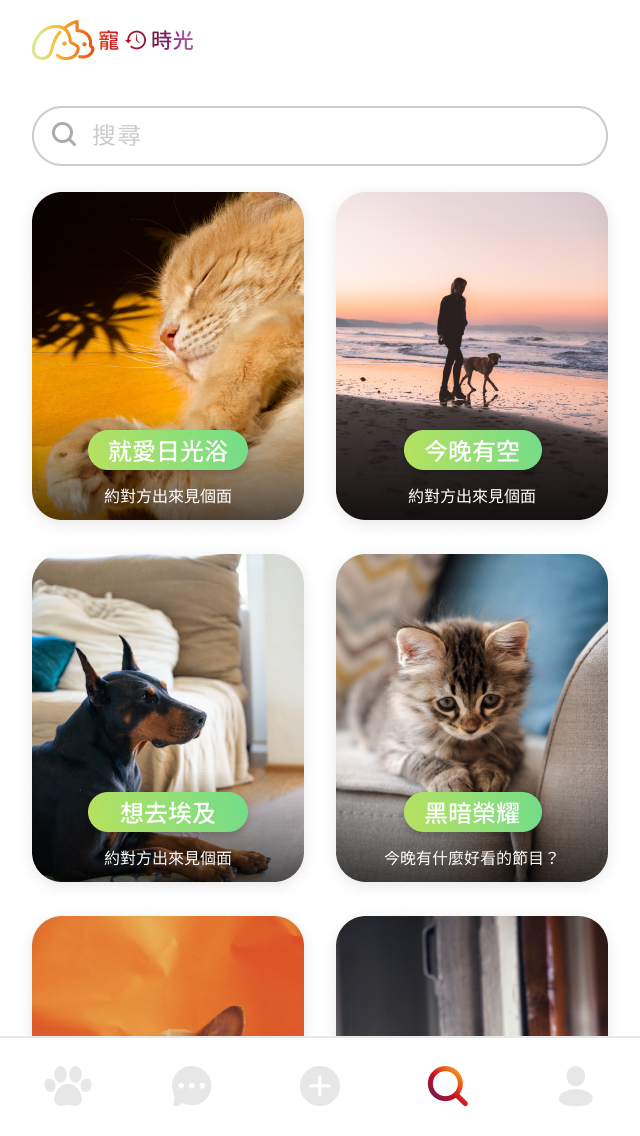
Task: Tap the 搜尋 search field
Action: pos(320,136)
